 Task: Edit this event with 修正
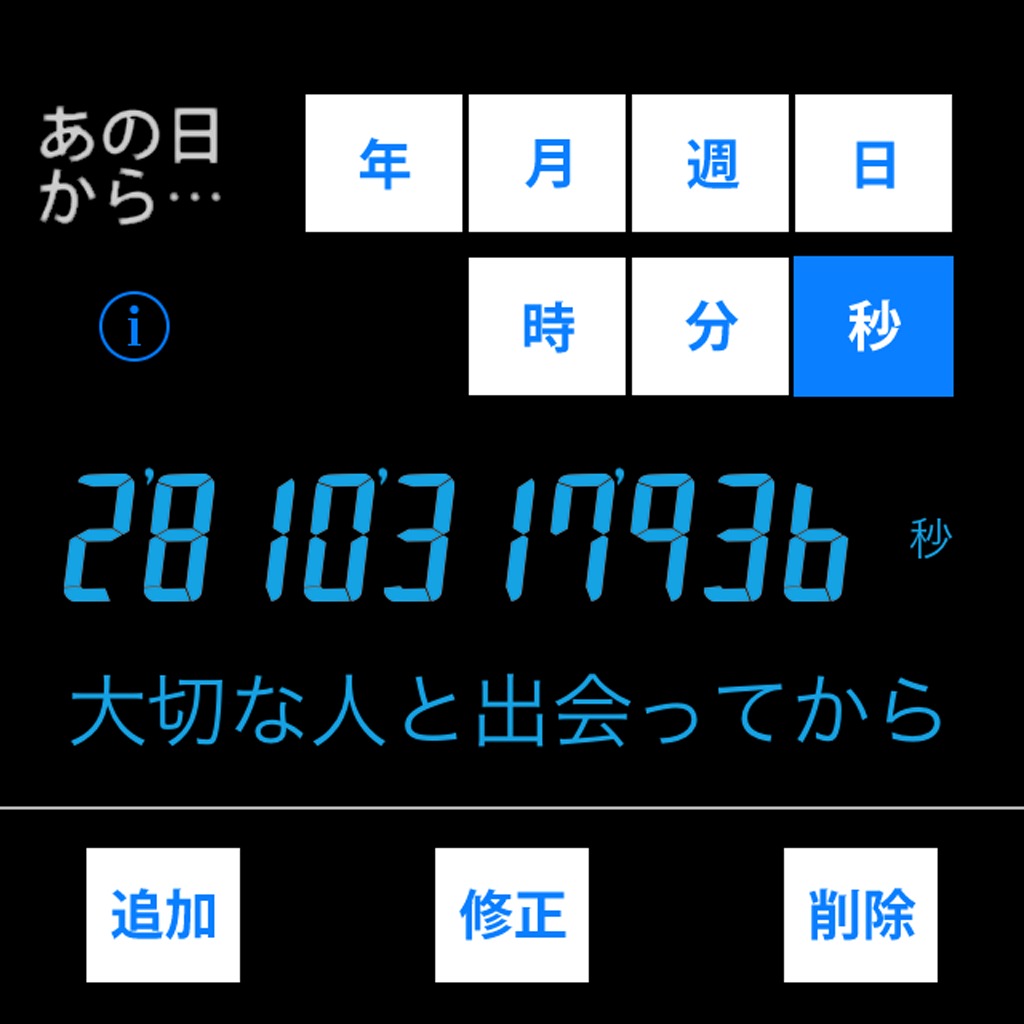coord(512,914)
